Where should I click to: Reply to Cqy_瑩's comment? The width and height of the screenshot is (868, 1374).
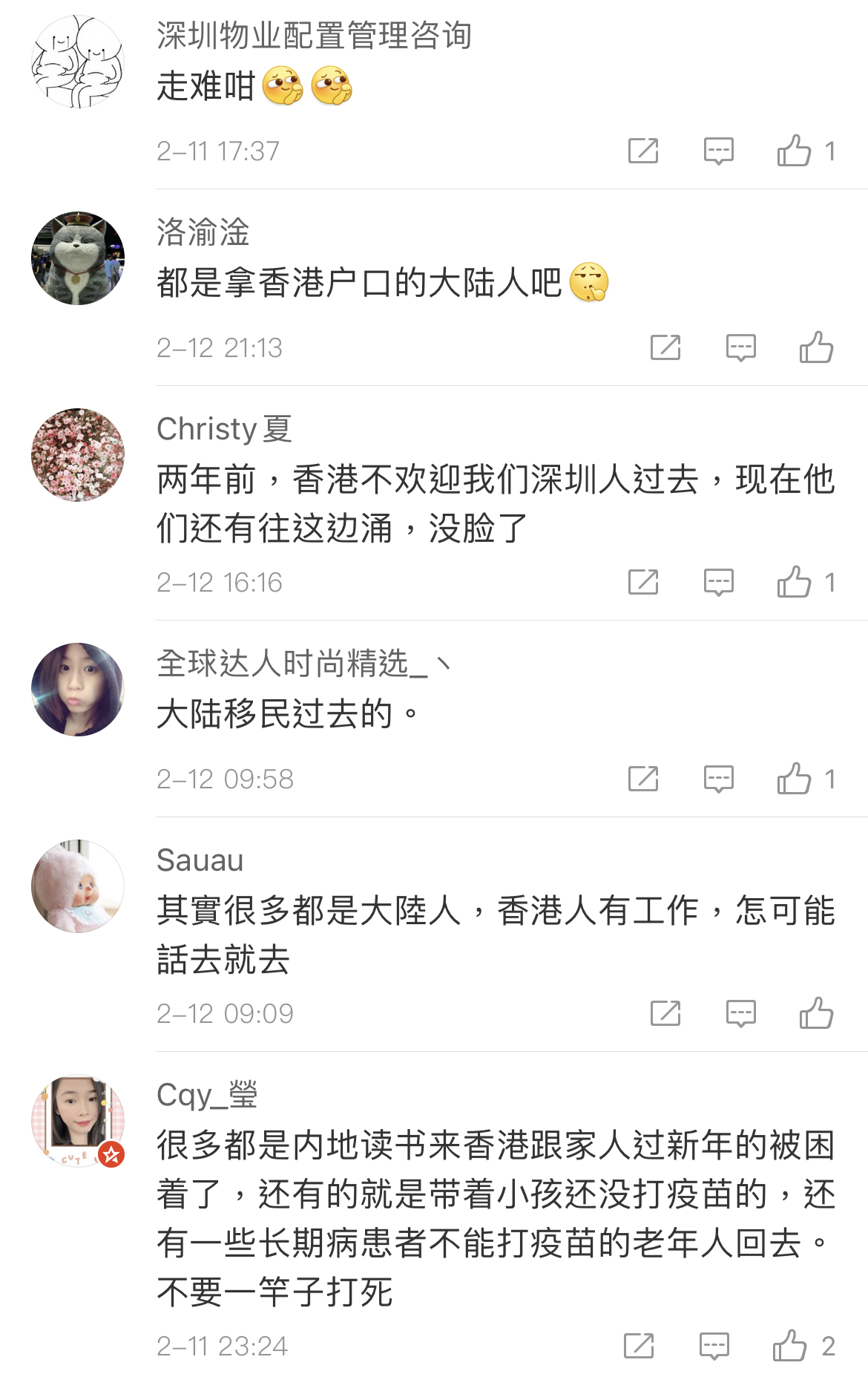(714, 1346)
